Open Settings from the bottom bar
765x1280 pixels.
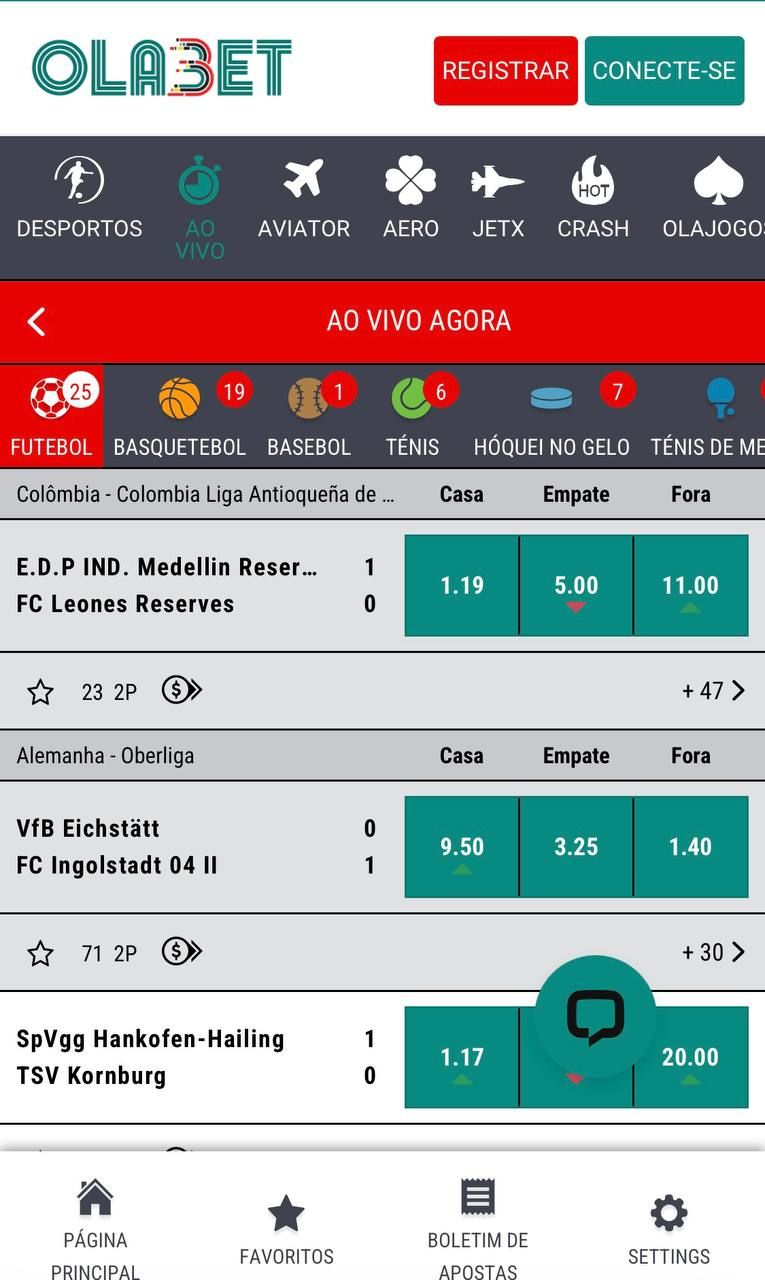click(x=668, y=1225)
